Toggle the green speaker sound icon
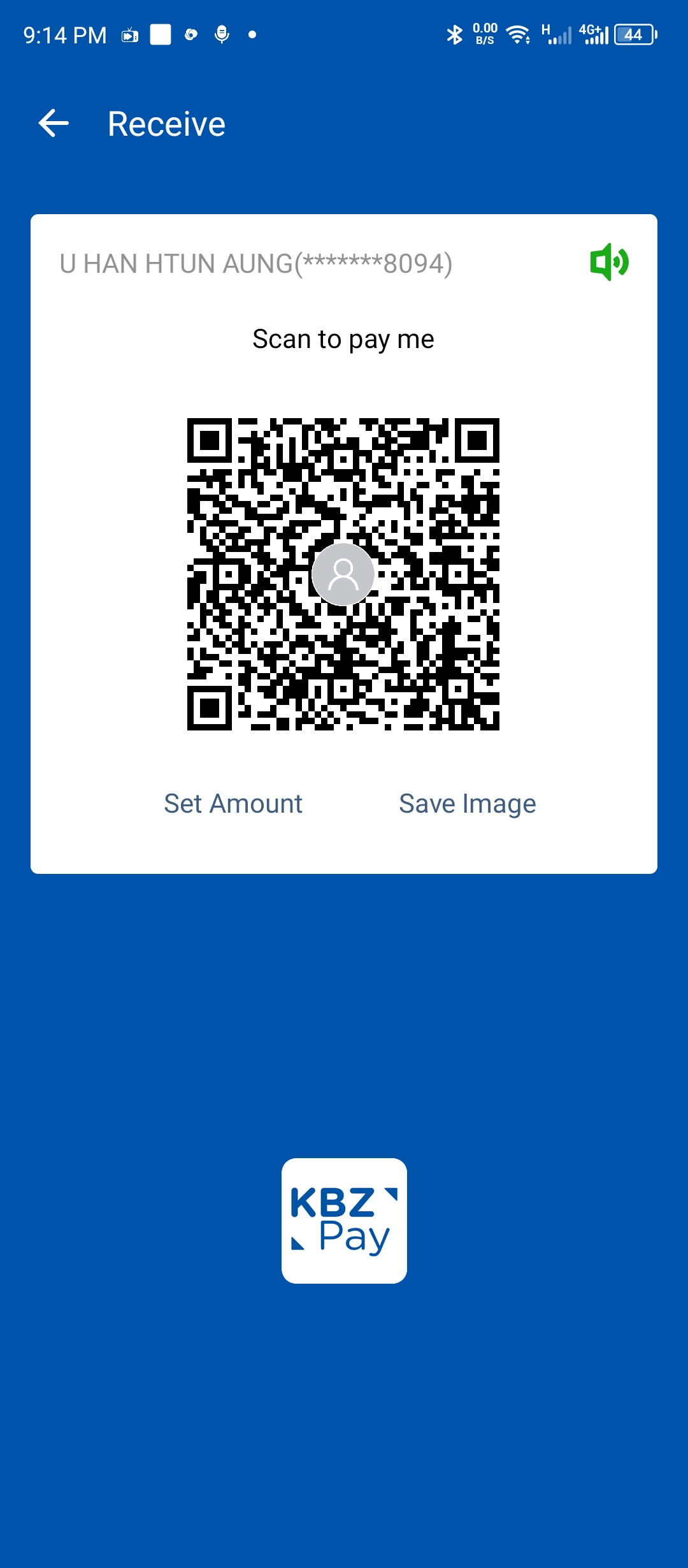 pos(609,262)
